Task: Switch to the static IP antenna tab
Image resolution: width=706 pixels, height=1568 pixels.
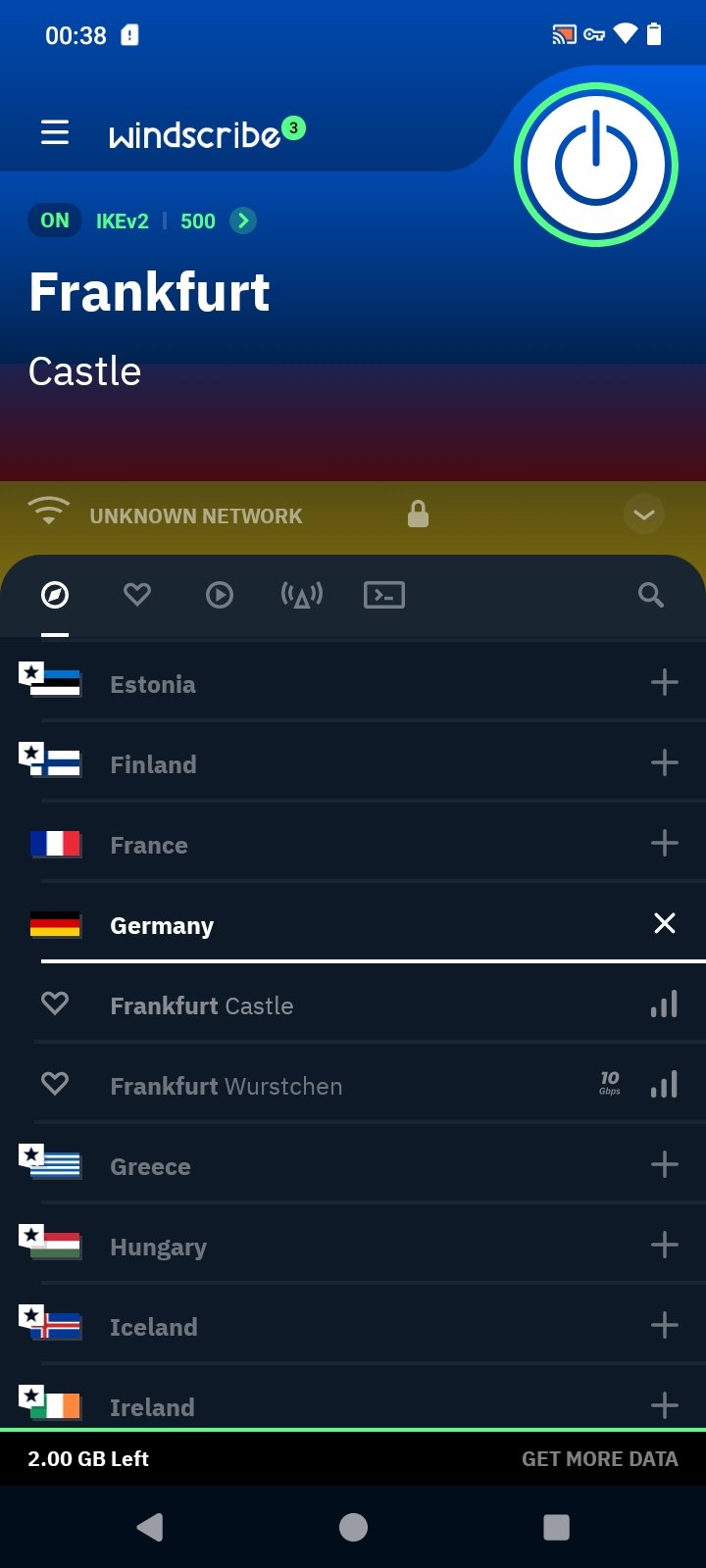Action: 302,594
